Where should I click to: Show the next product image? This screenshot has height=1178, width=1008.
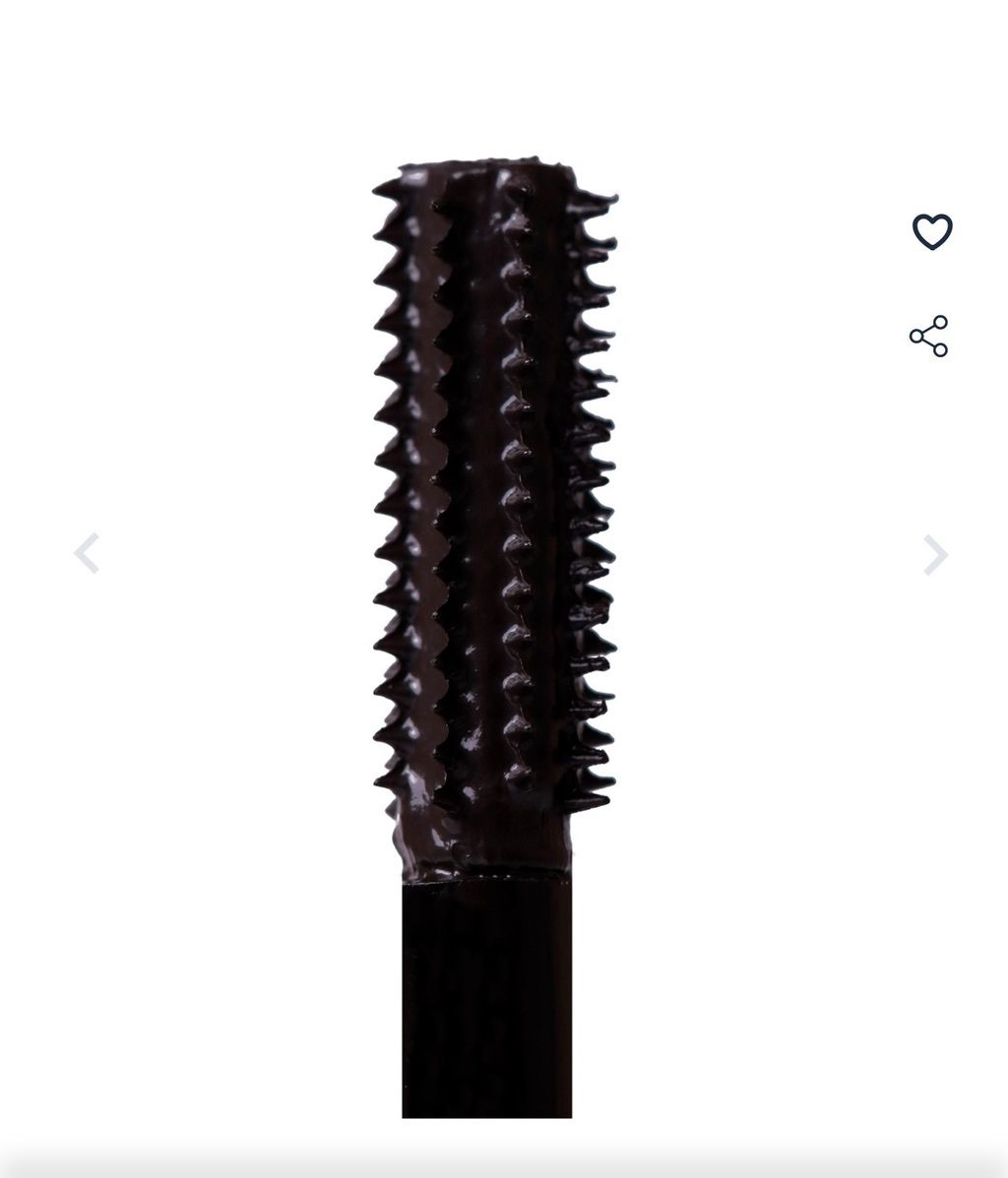(x=934, y=554)
